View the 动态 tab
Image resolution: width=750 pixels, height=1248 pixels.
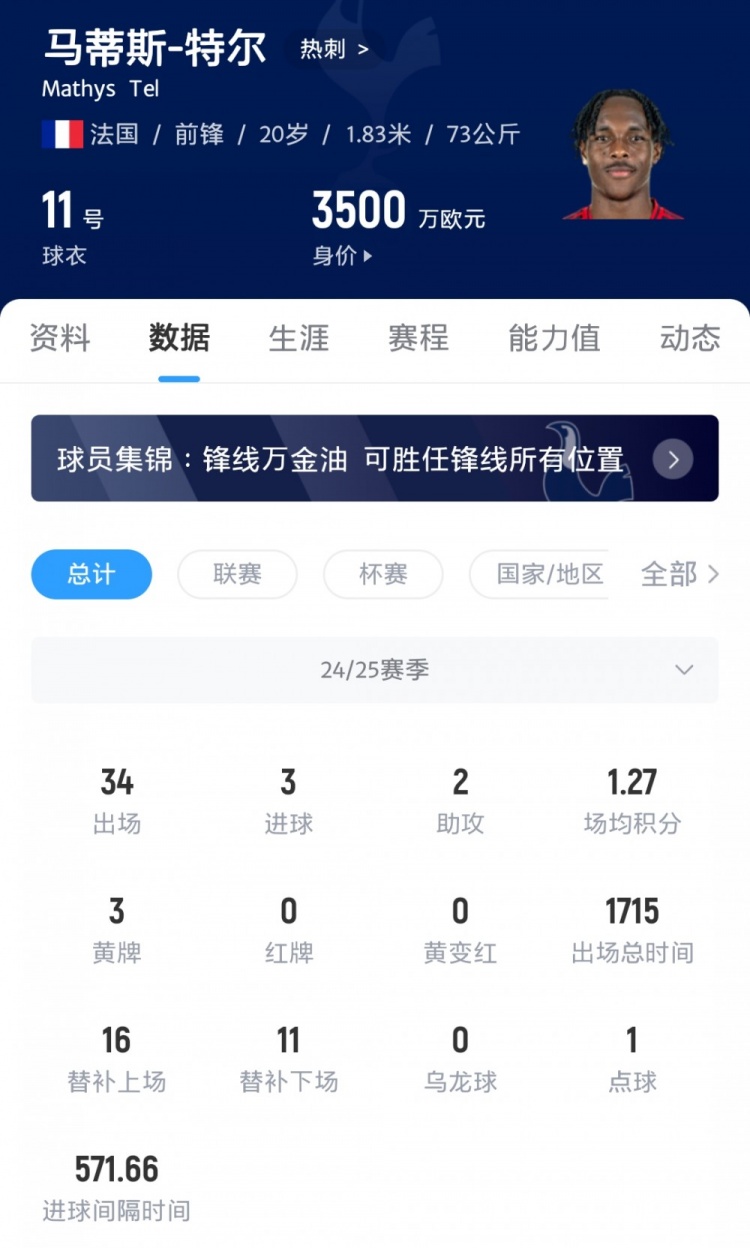tap(690, 338)
